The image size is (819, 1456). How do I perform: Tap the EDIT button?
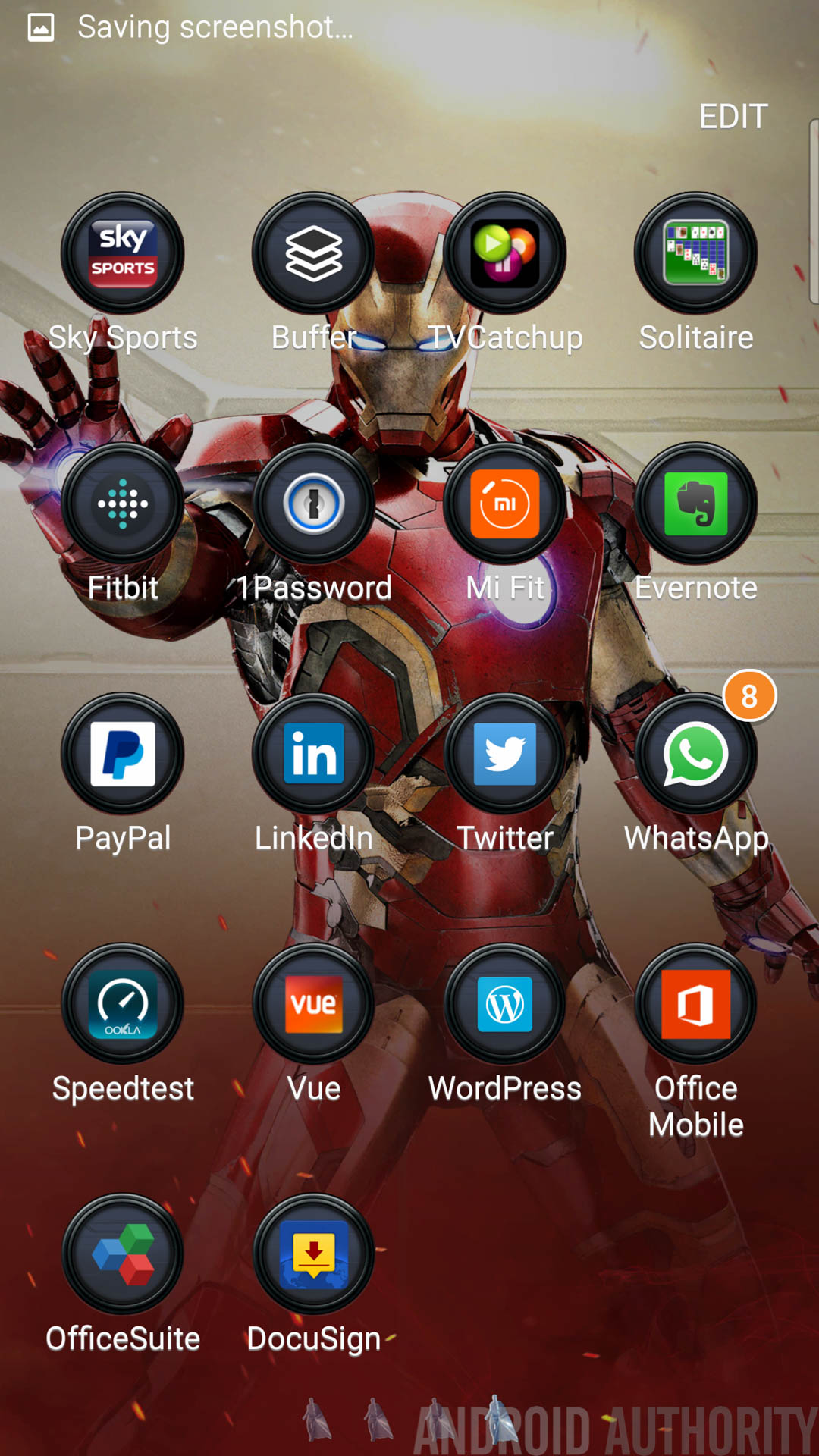(733, 117)
